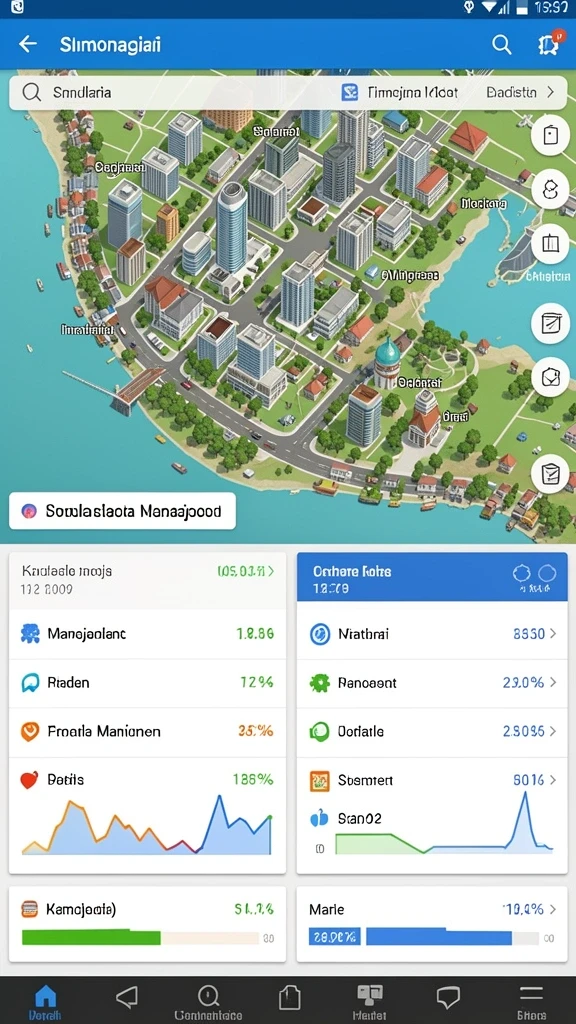576x1024 pixels.
Task: Open the Kamojaota progress card
Action: [x=148, y=923]
